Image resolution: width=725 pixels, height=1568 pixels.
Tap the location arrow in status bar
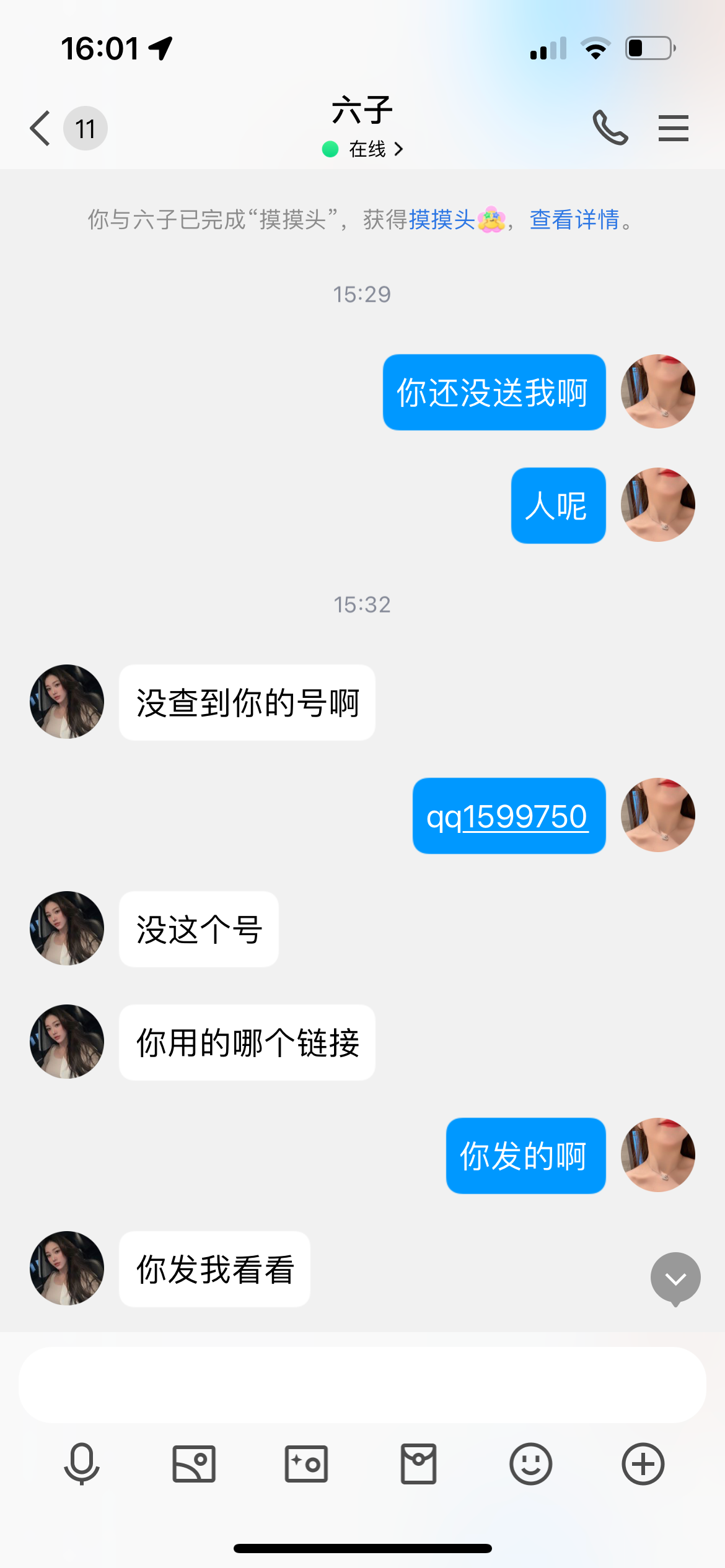click(x=160, y=50)
